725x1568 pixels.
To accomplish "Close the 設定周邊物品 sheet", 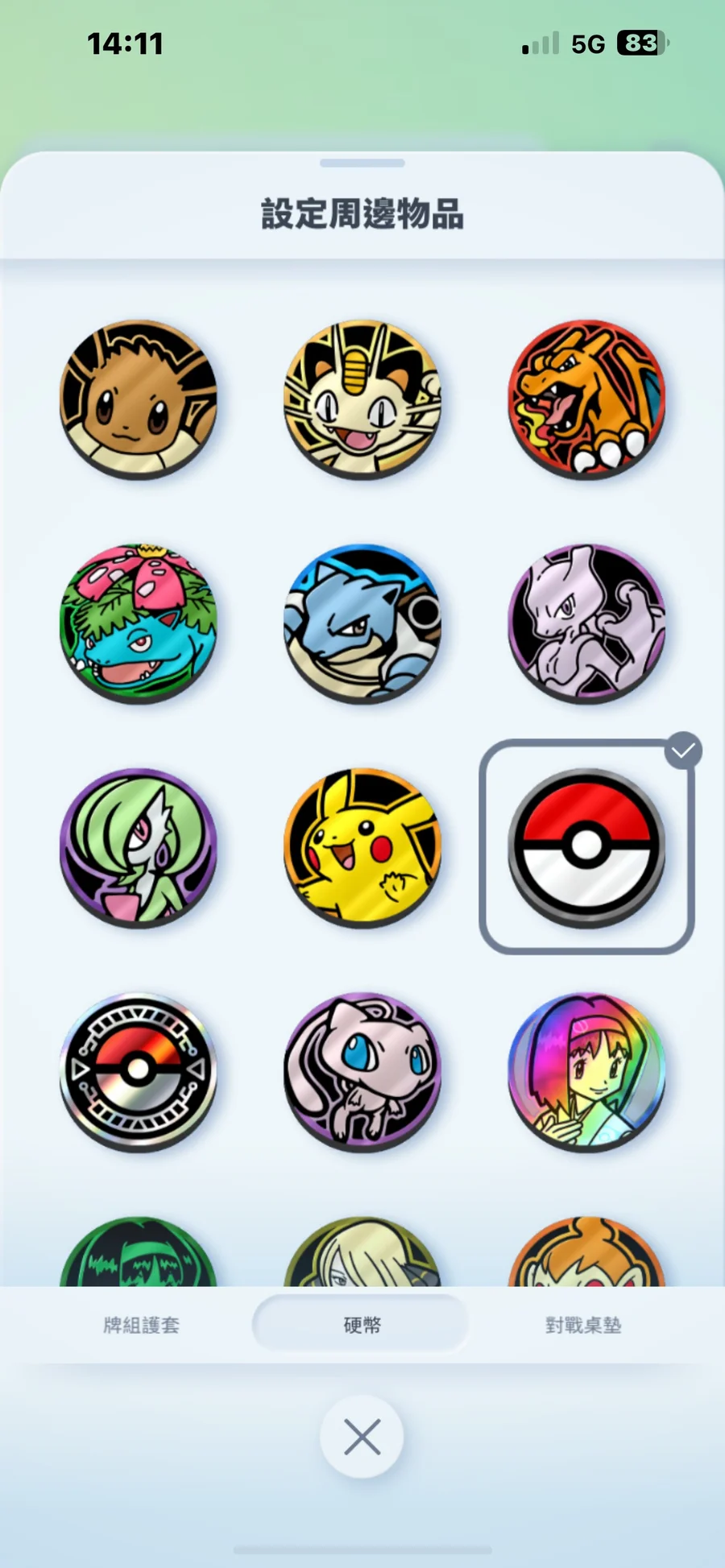I will (x=362, y=1437).
